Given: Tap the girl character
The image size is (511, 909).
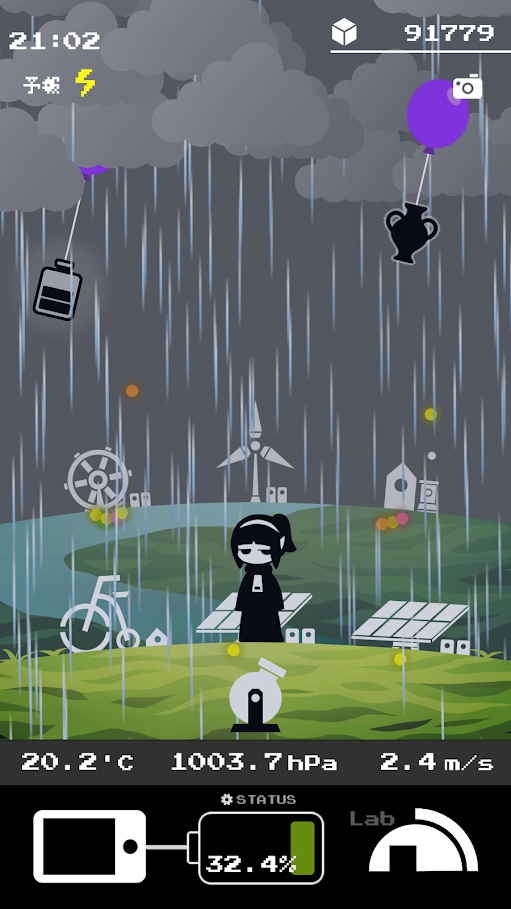Looking at the screenshot, I should 262,577.
